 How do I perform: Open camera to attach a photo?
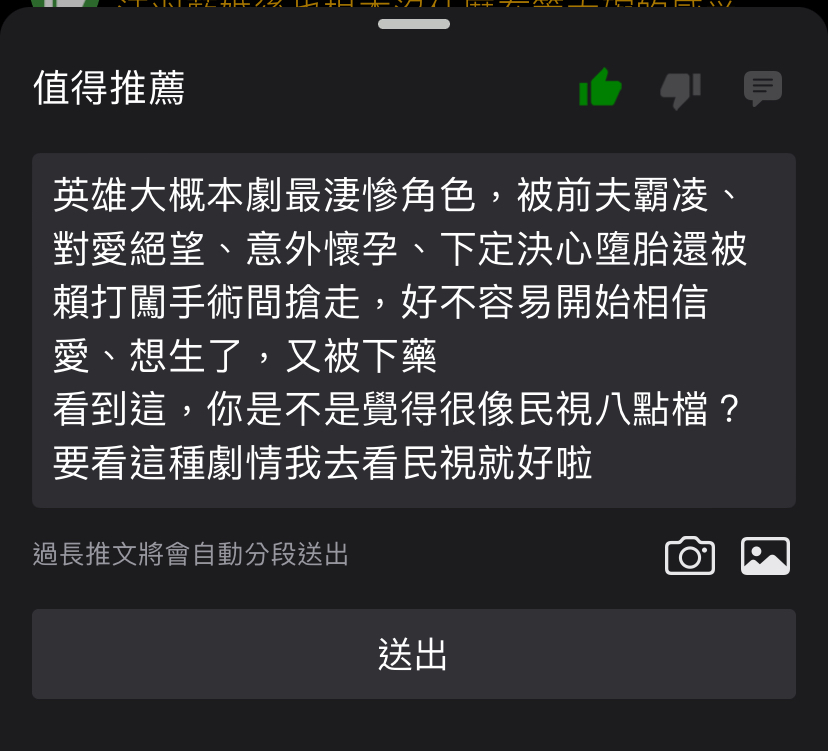(x=690, y=556)
